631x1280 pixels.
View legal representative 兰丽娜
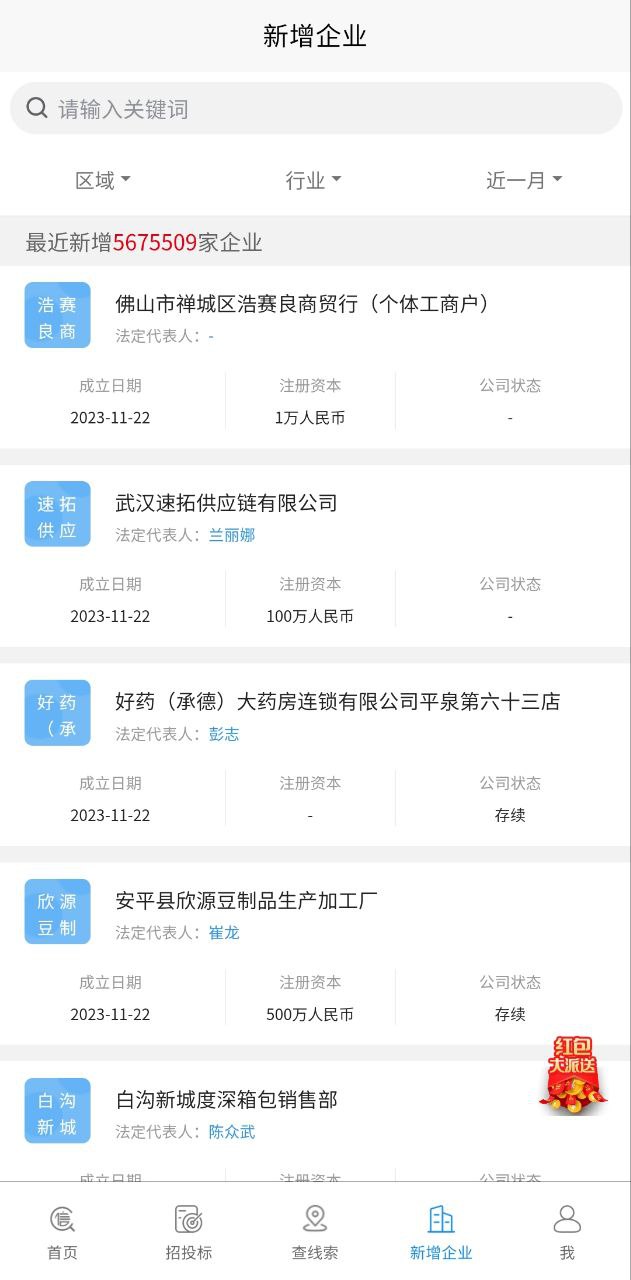(x=232, y=535)
